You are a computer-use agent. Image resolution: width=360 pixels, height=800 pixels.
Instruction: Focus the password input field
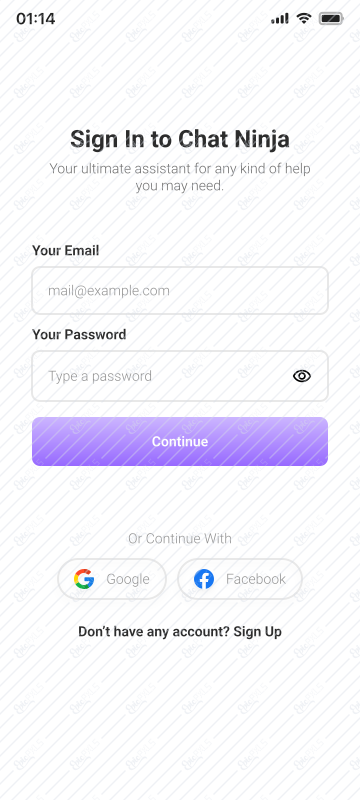pos(179,376)
